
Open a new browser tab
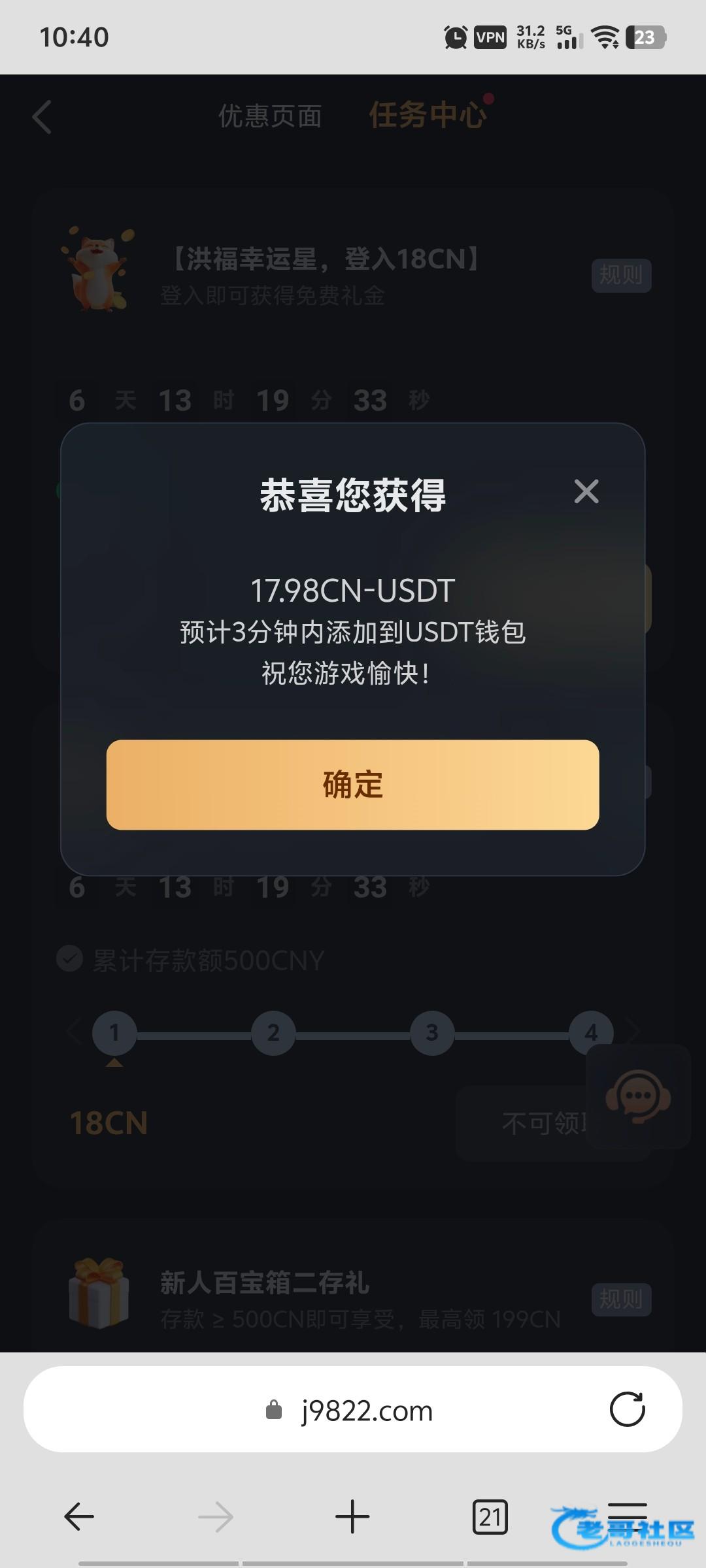(x=352, y=1516)
